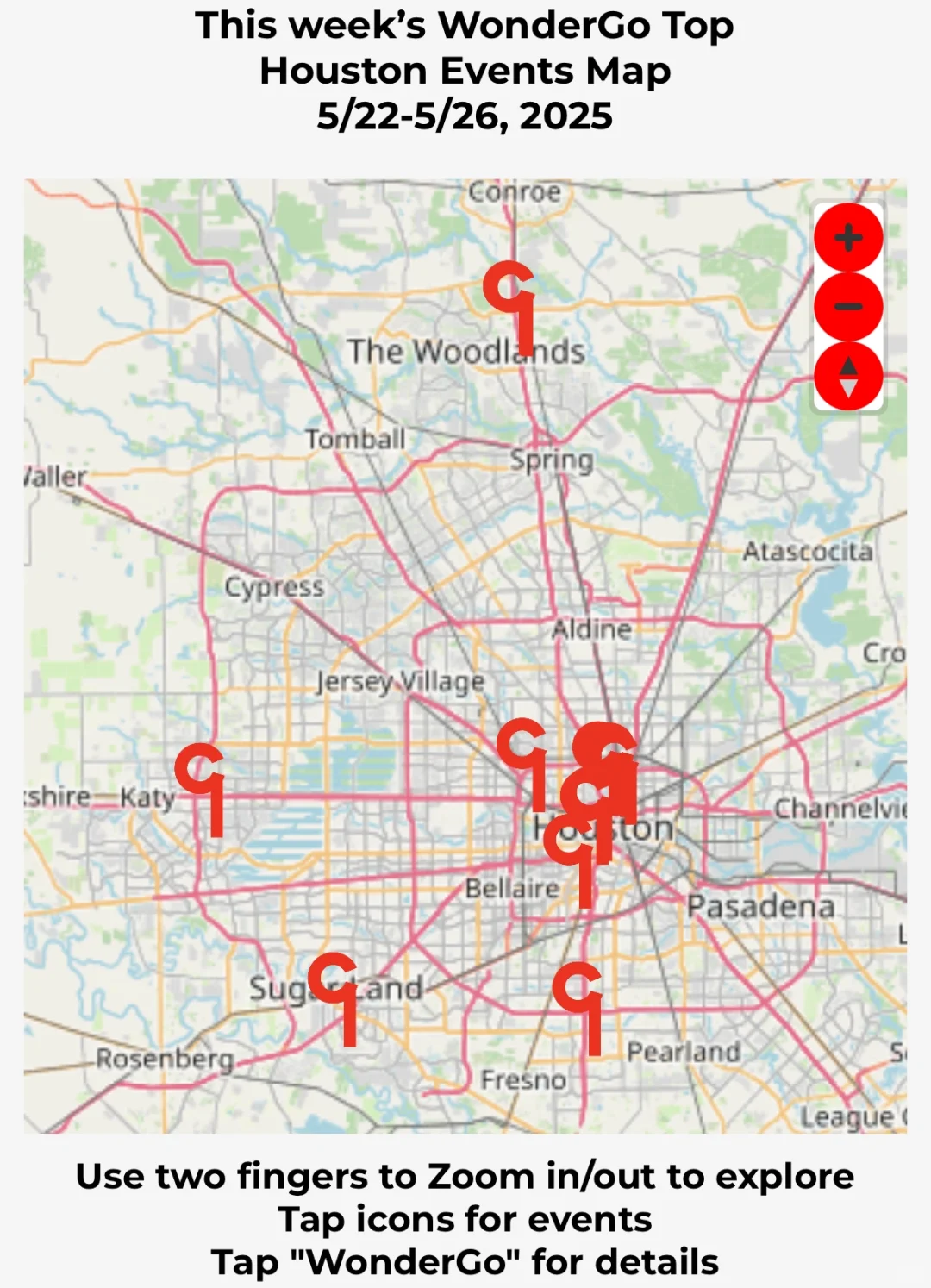Zoom out with the minus control
Image resolution: width=931 pixels, height=1288 pixels.
(849, 307)
